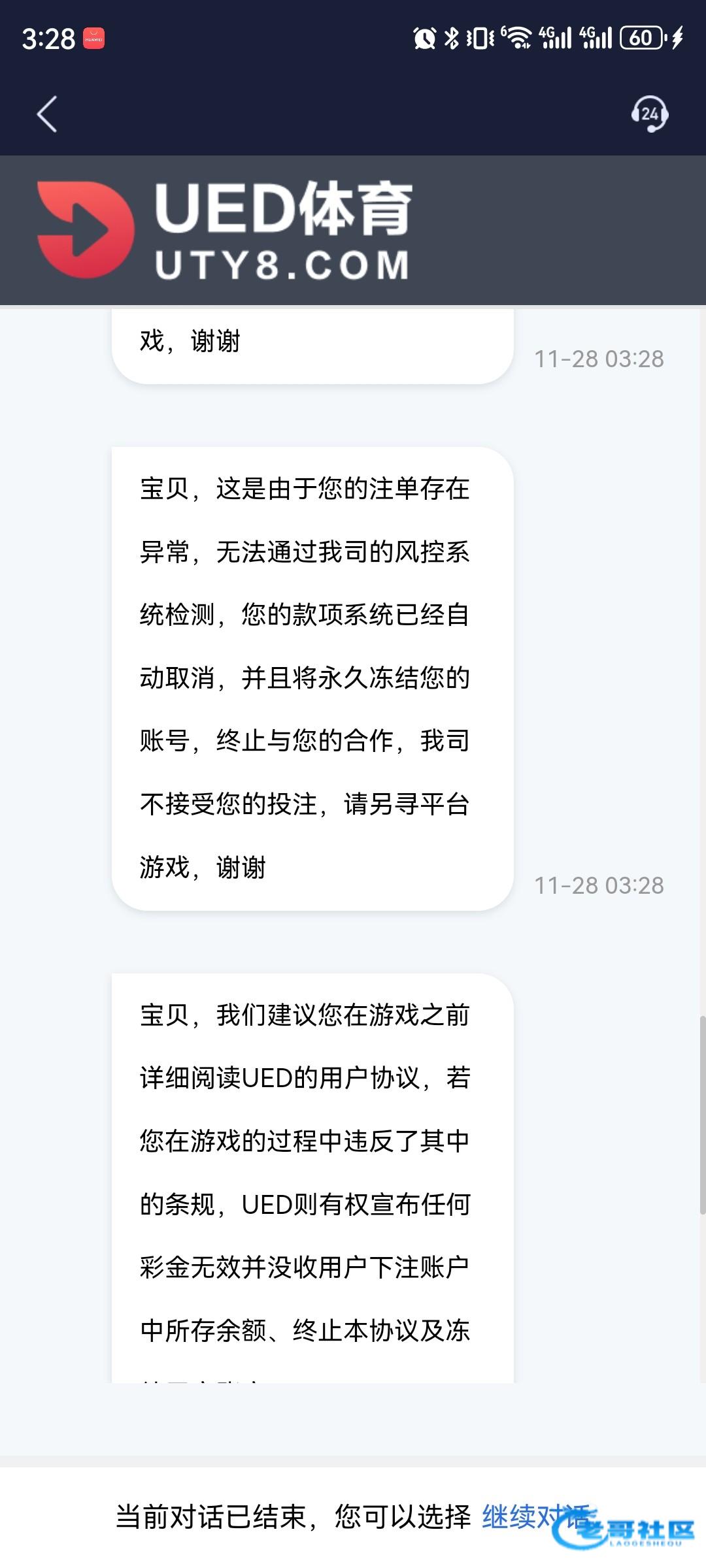706x1568 pixels.
Task: Open the 24-hour customer service headset icon
Action: pyautogui.click(x=649, y=114)
